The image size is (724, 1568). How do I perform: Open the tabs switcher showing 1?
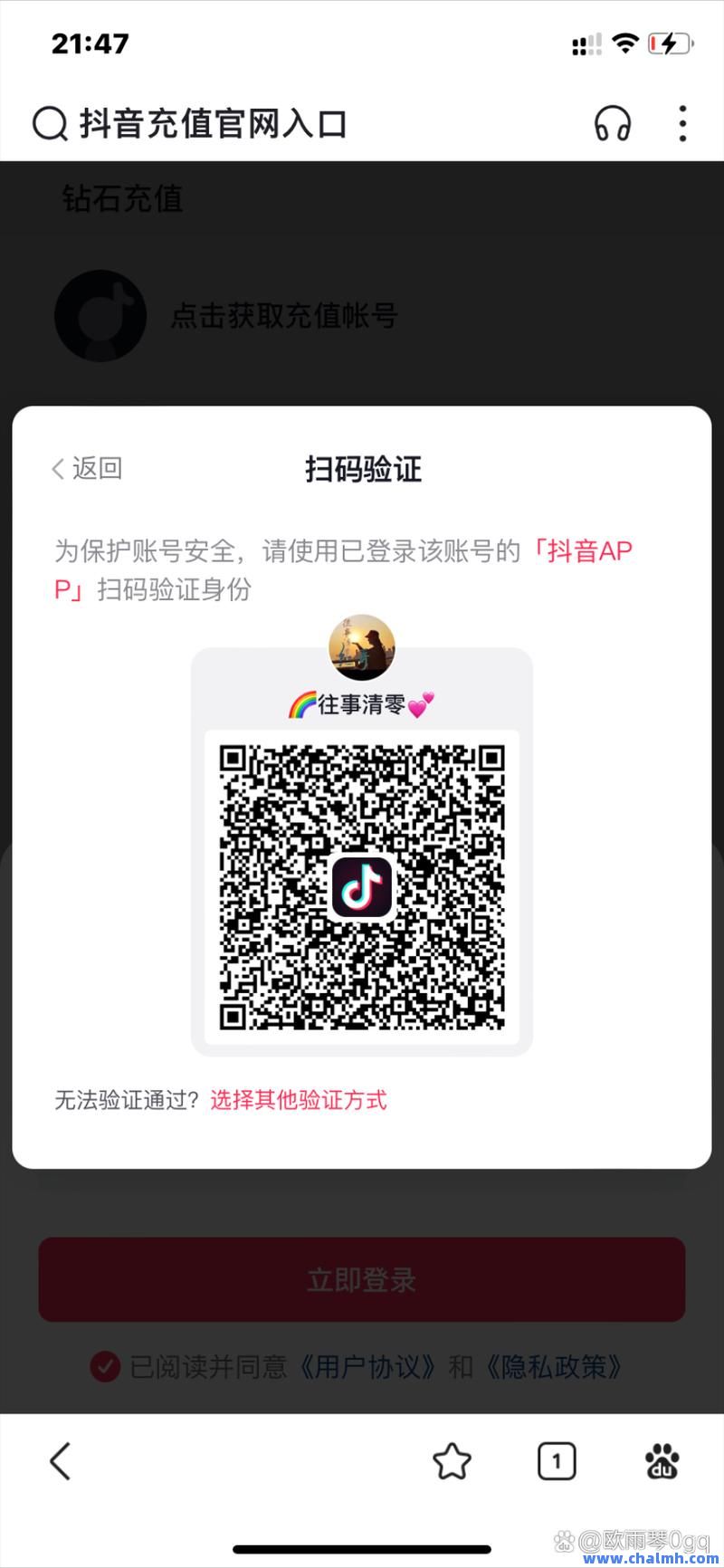(x=557, y=1461)
